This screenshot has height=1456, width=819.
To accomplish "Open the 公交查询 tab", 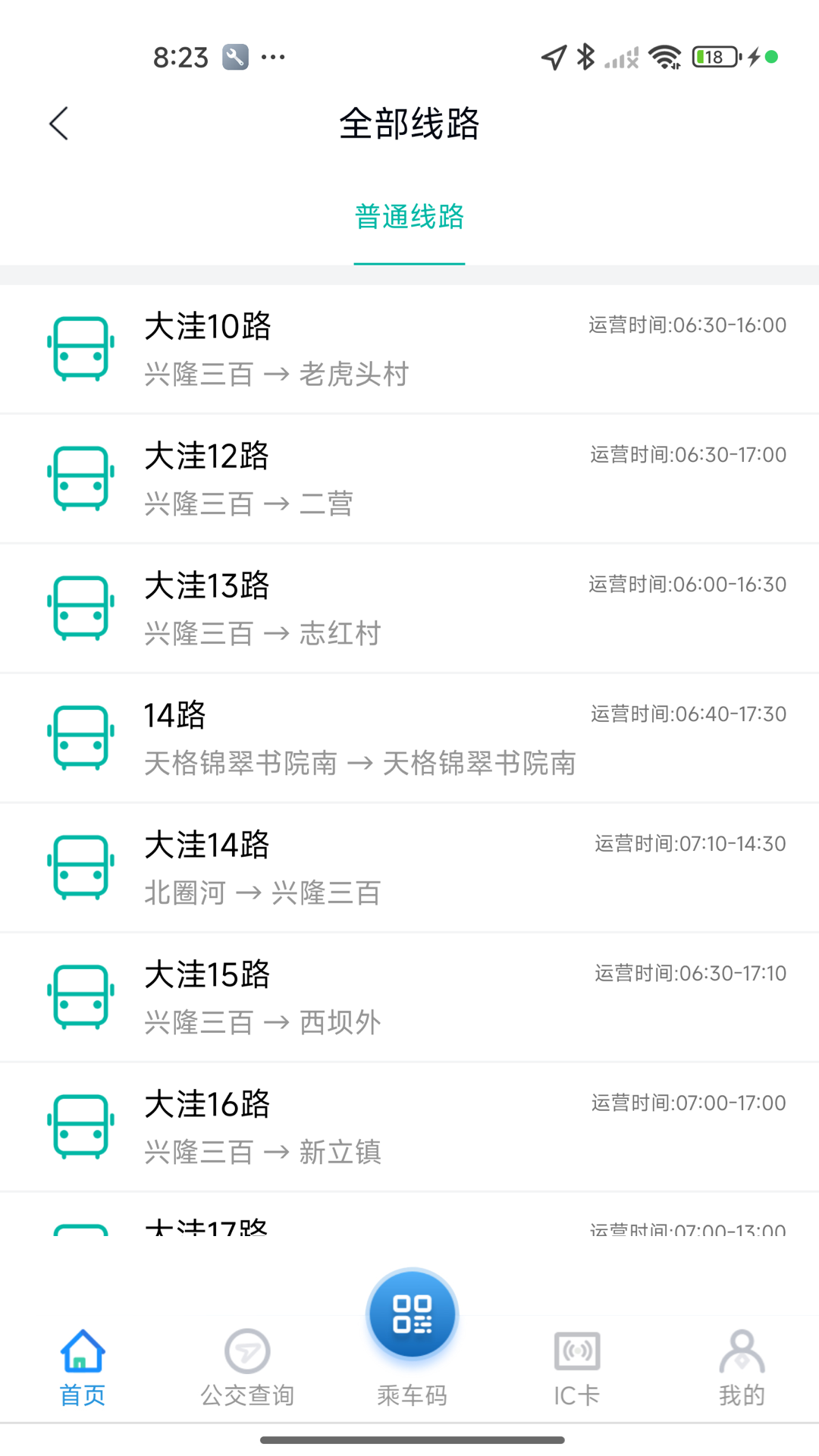I will click(x=247, y=1367).
